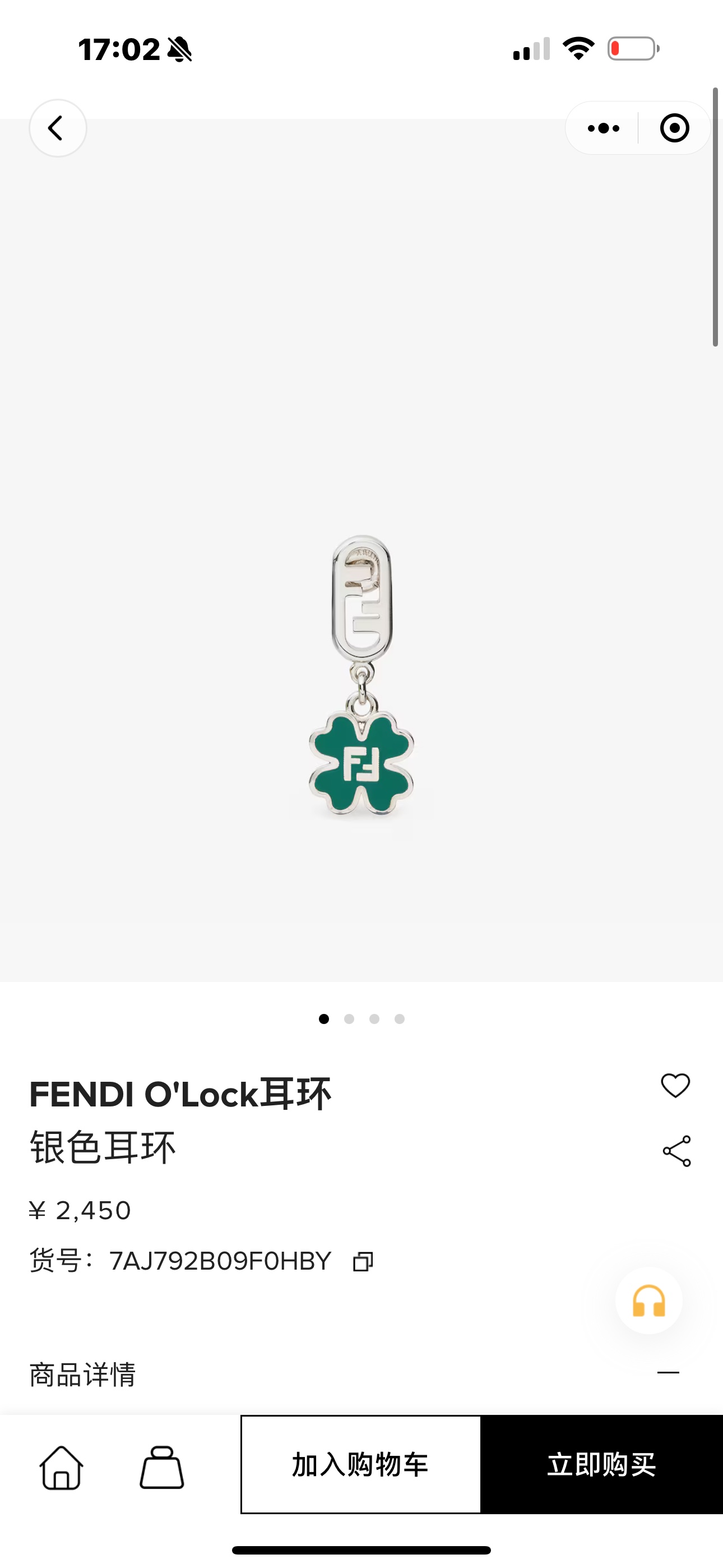The width and height of the screenshot is (723, 1568).
Task: Open the shopping bag
Action: click(162, 1468)
